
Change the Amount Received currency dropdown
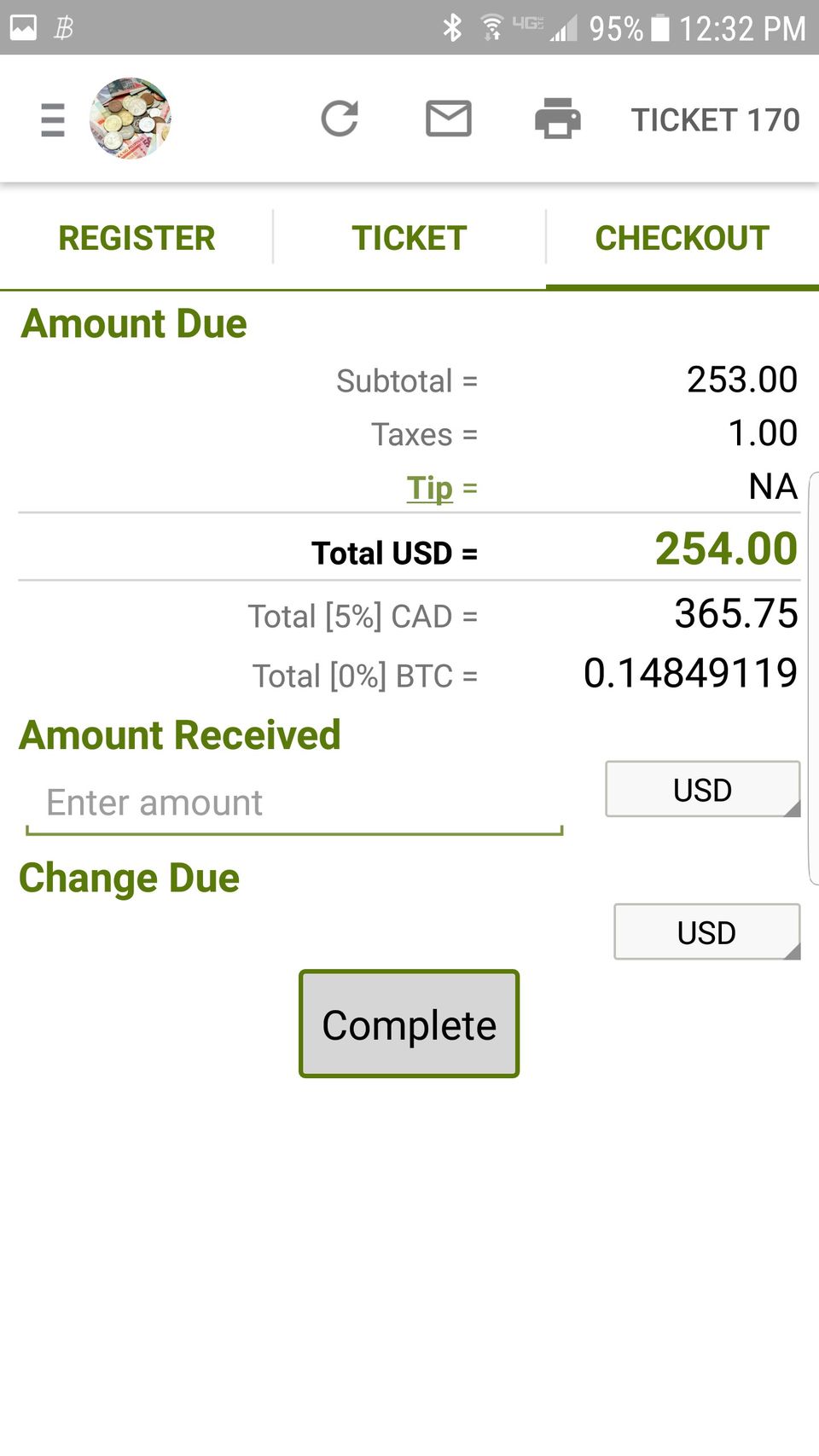[x=702, y=790]
